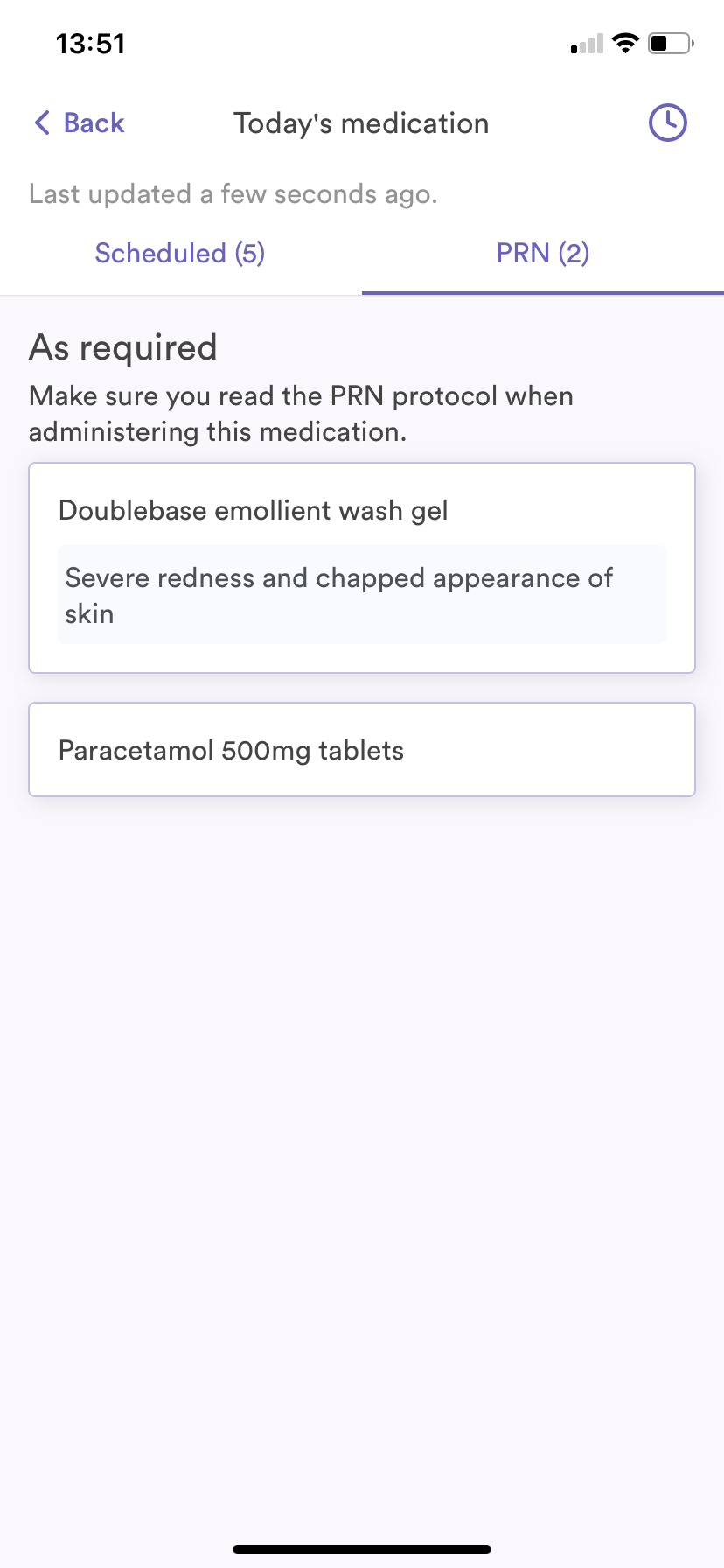
Task: Go back using the Back button
Action: (x=80, y=122)
